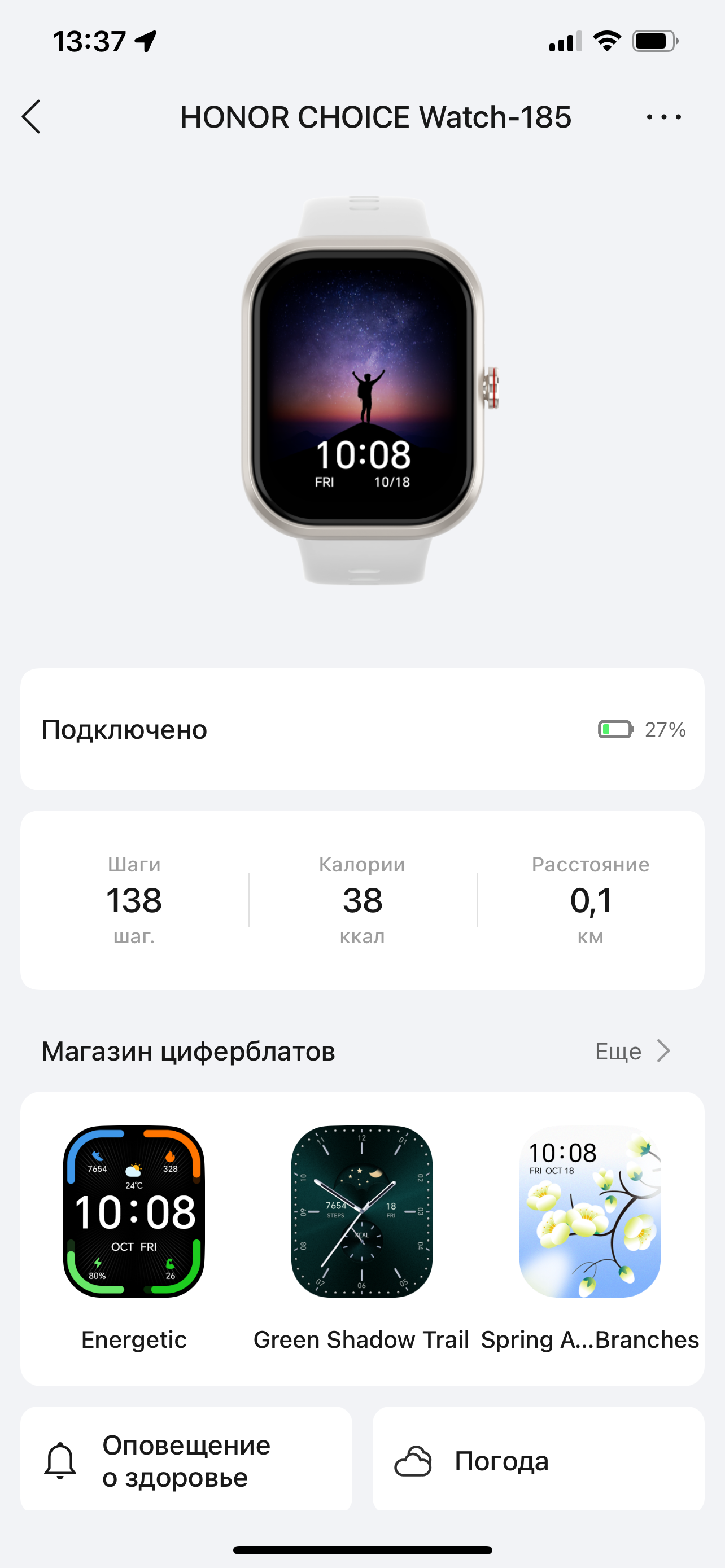Viewport: 725px width, 1568px height.
Task: Choose the Green Shadow Trail watch face
Action: 361,1212
